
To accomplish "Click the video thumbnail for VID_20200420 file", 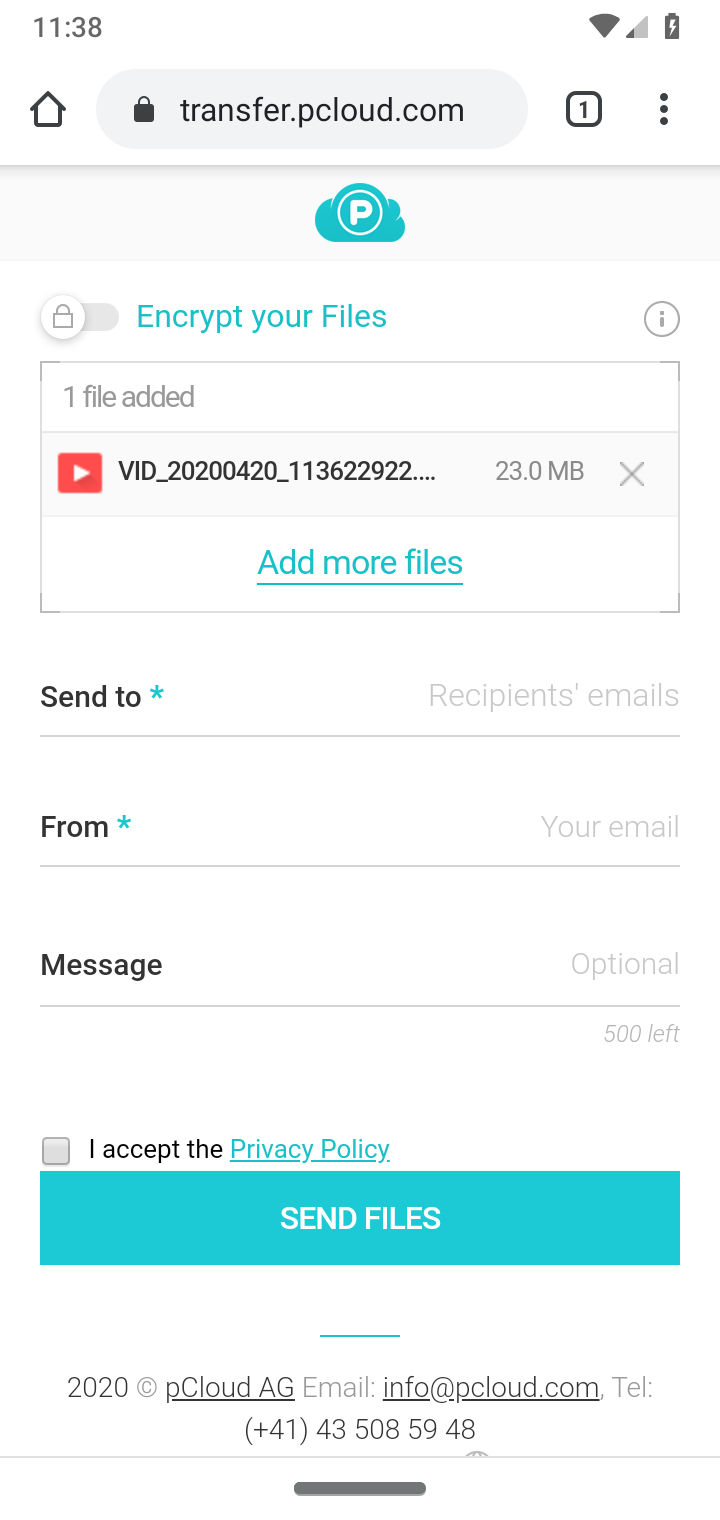I will (80, 471).
